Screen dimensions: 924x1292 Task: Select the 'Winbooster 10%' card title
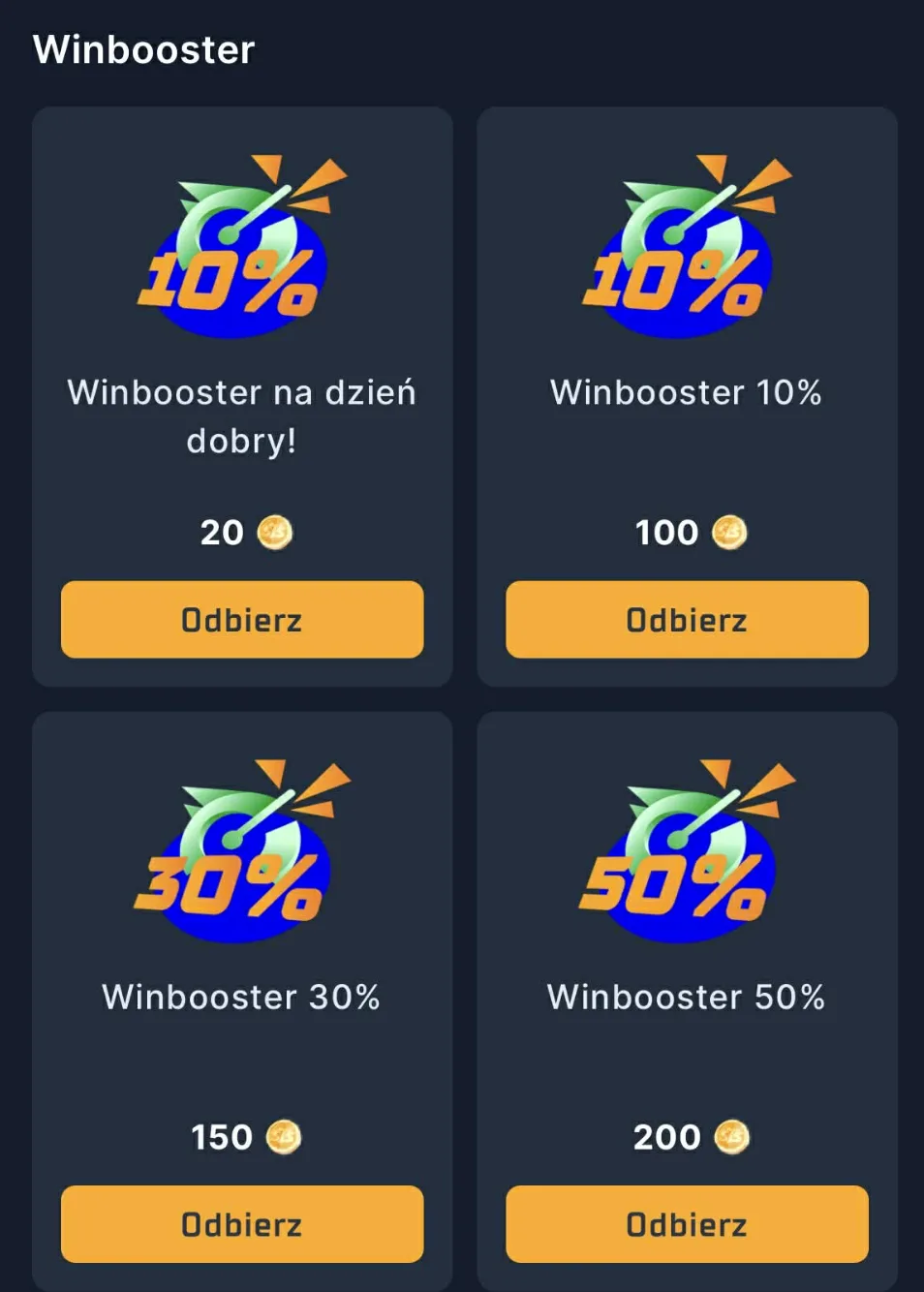coord(687,393)
